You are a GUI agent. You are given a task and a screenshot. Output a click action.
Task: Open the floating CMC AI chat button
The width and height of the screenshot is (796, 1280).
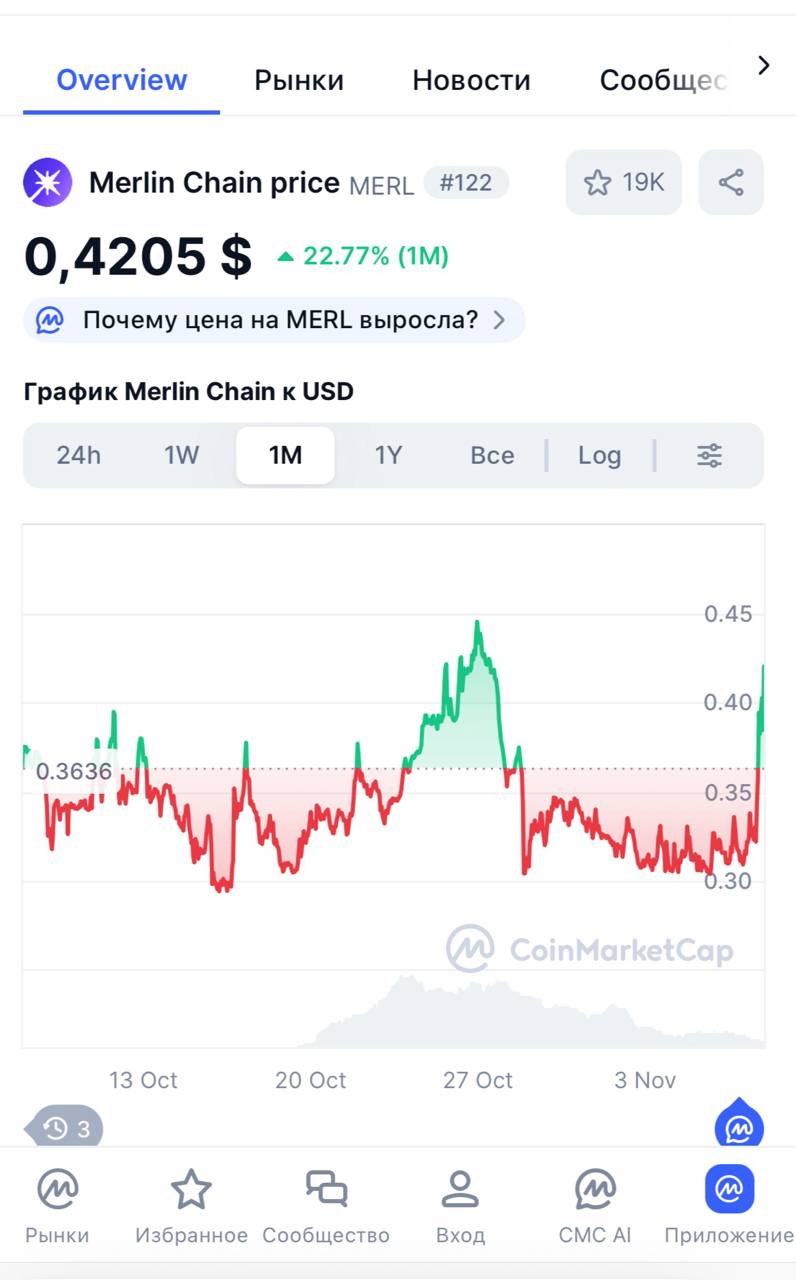(x=739, y=1127)
